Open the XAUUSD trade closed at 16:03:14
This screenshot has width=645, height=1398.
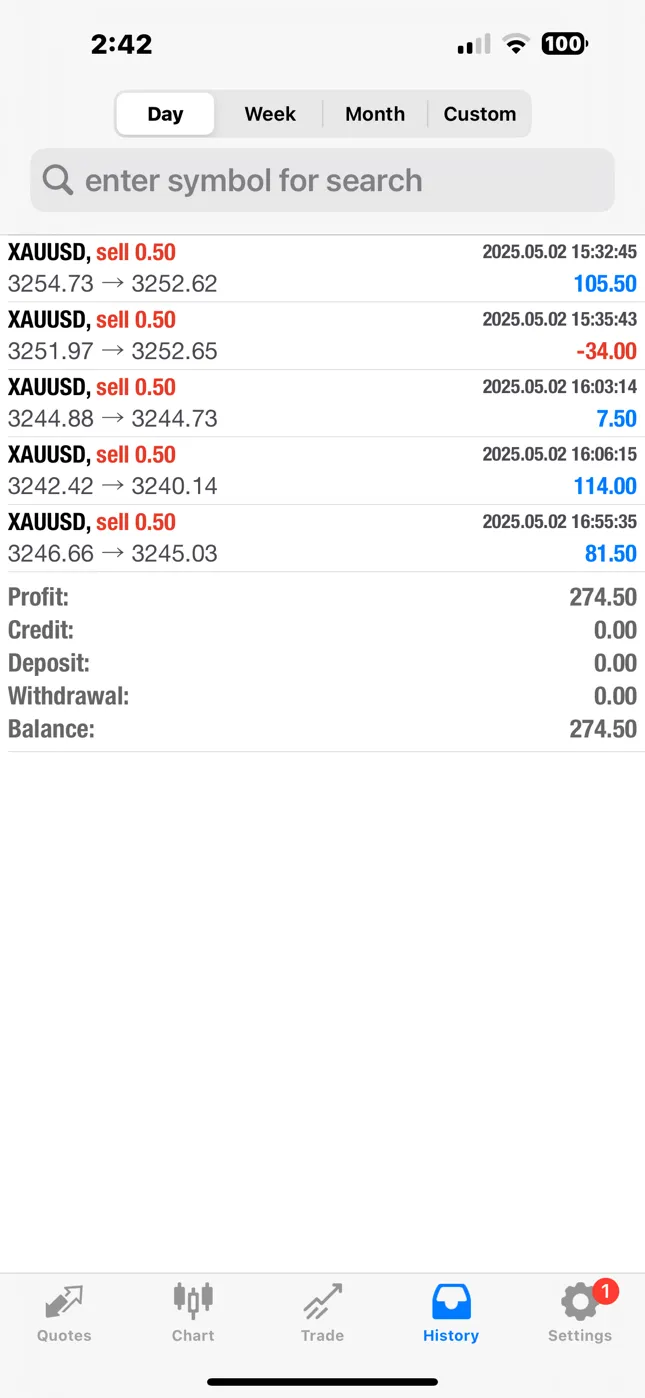(x=322, y=403)
